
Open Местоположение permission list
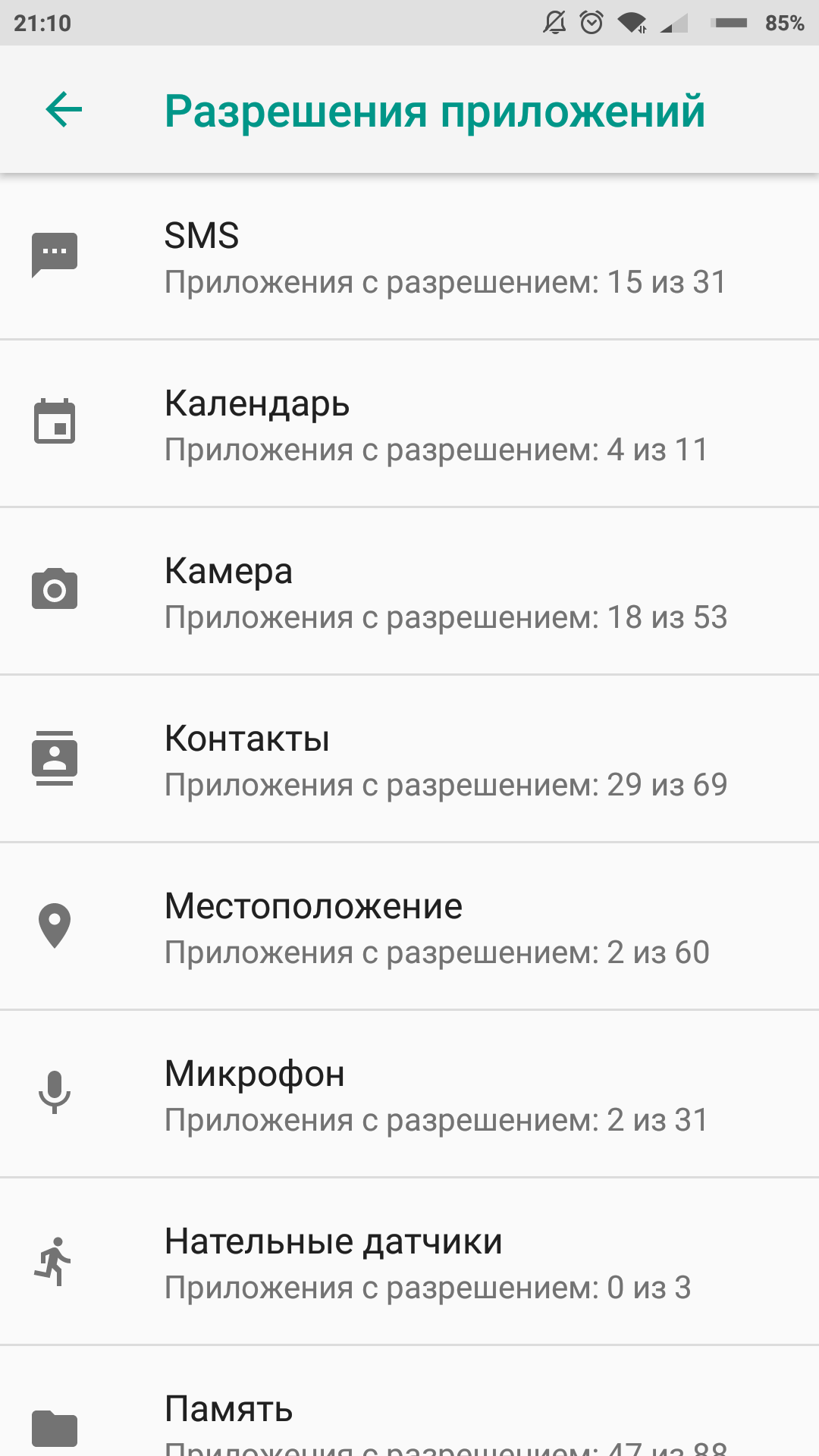[409, 927]
